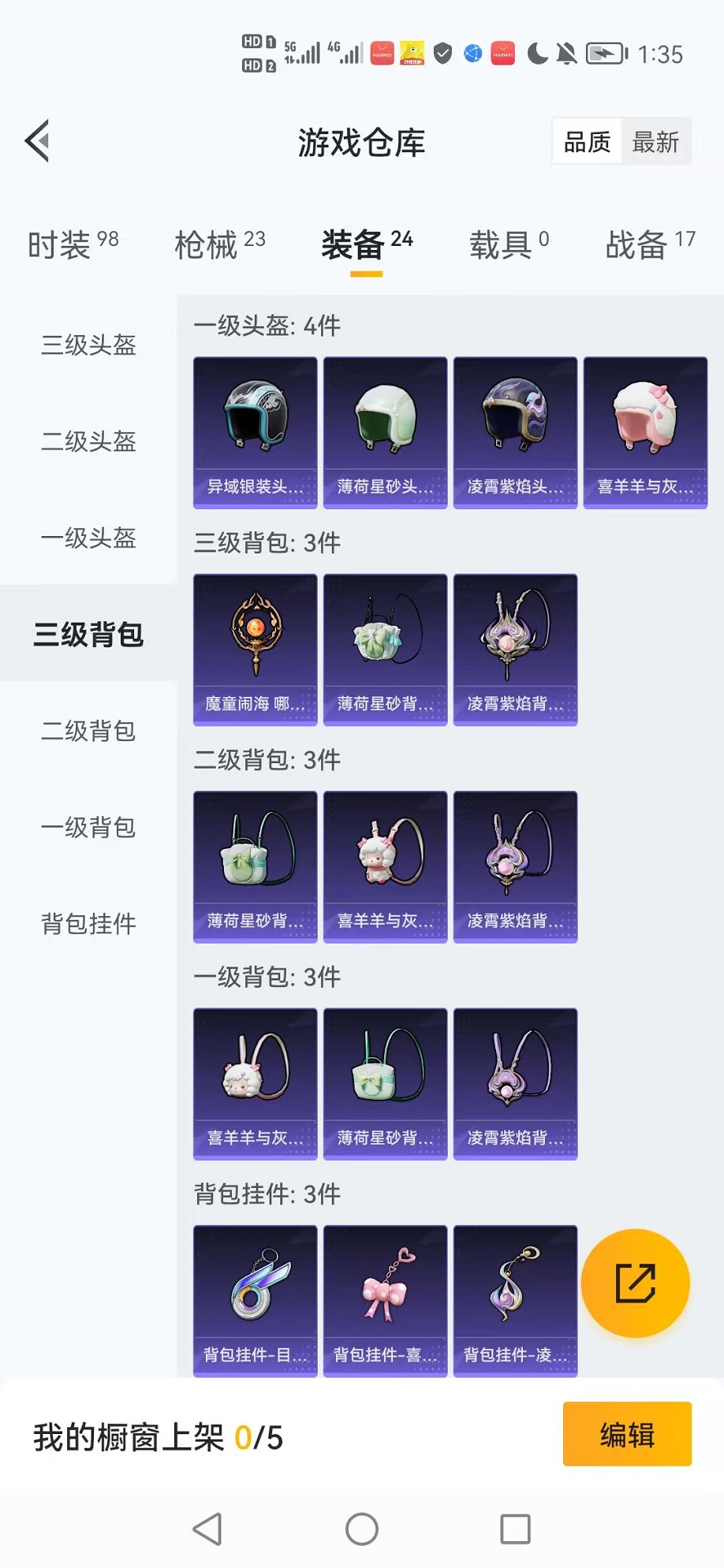This screenshot has height=1568, width=724.
Task: Switch to the 时装 tab
Action: tap(73, 244)
